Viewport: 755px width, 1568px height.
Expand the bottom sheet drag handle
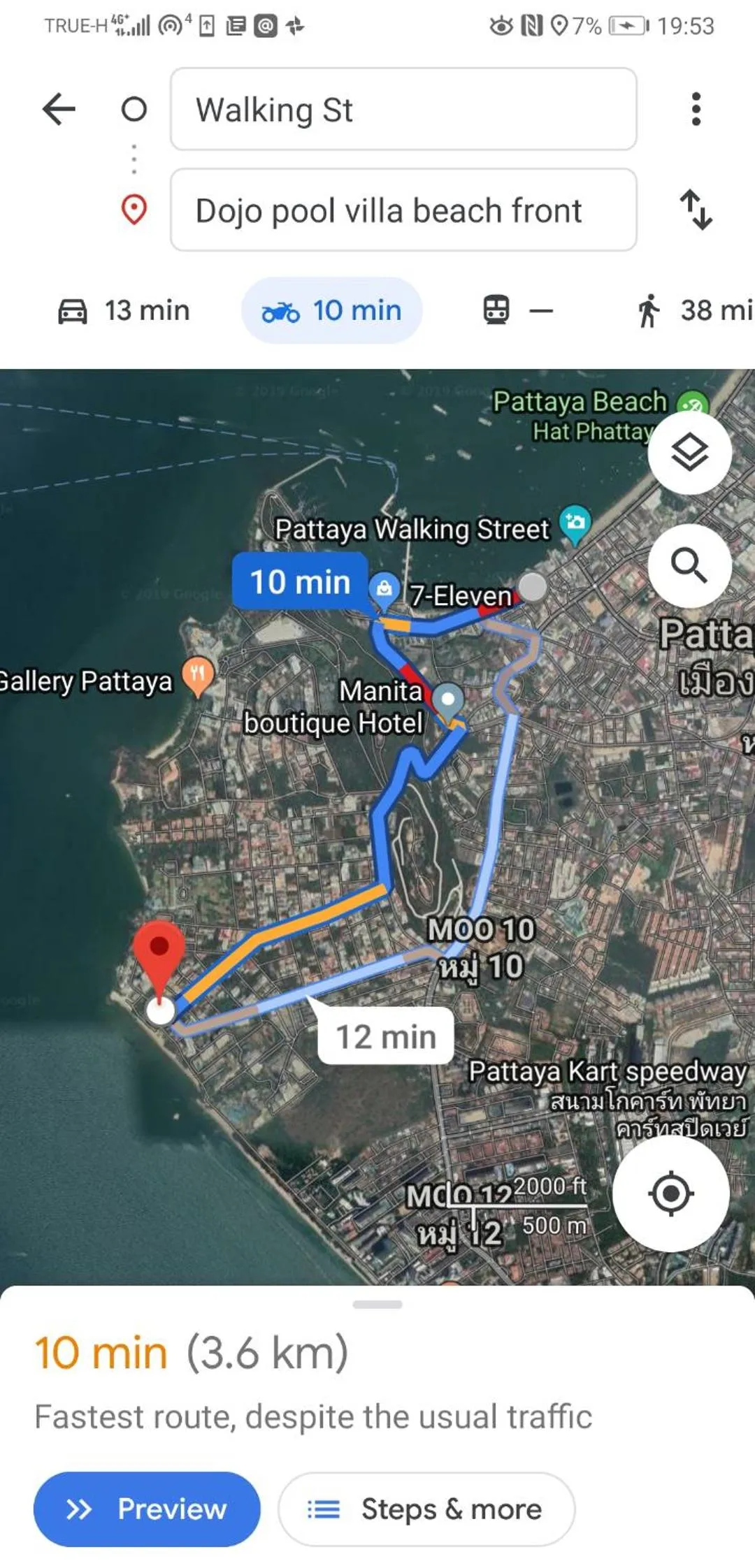(x=377, y=1304)
